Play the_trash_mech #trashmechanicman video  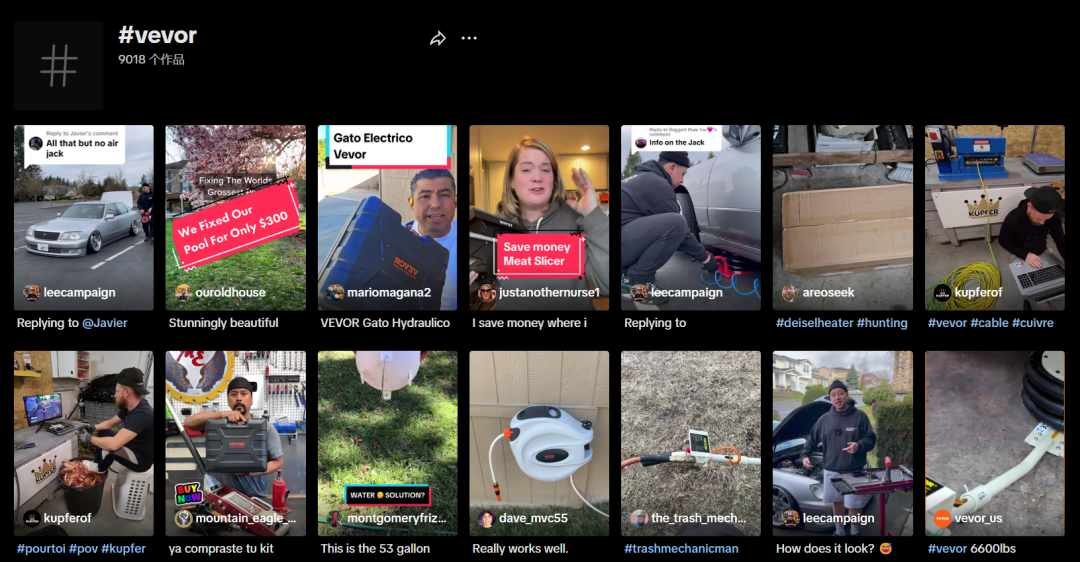coord(690,443)
